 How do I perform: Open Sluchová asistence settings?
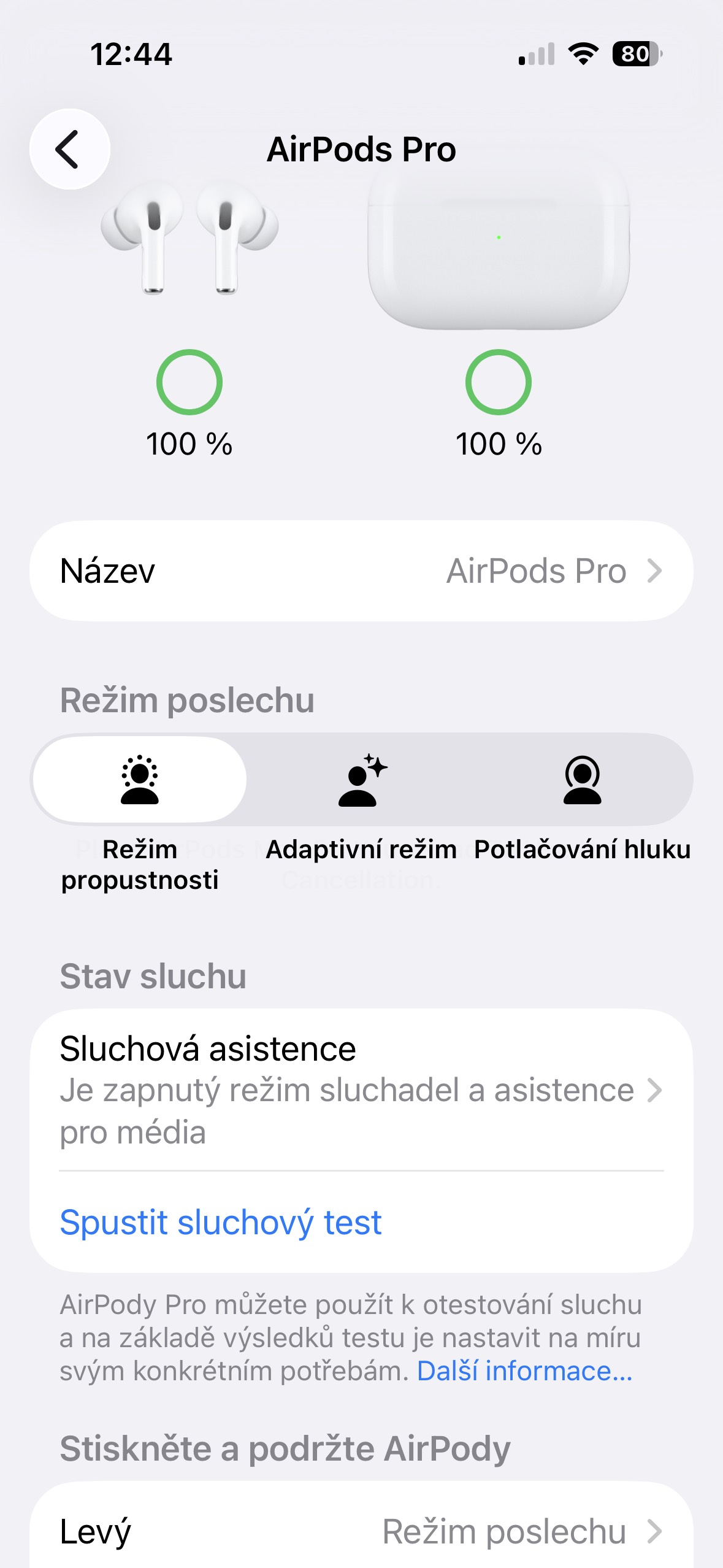[361, 1090]
